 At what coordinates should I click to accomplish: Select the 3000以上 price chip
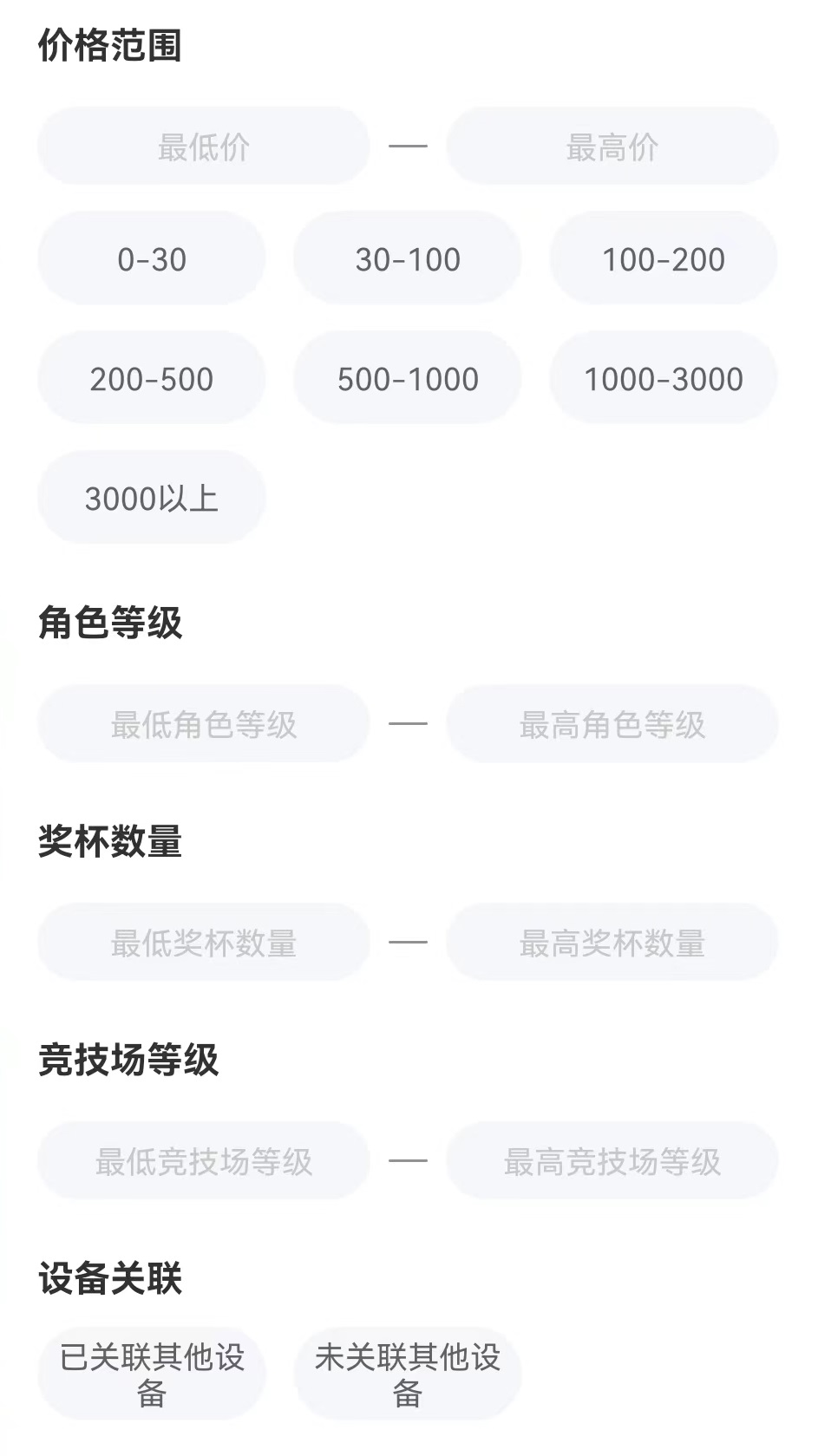152,498
